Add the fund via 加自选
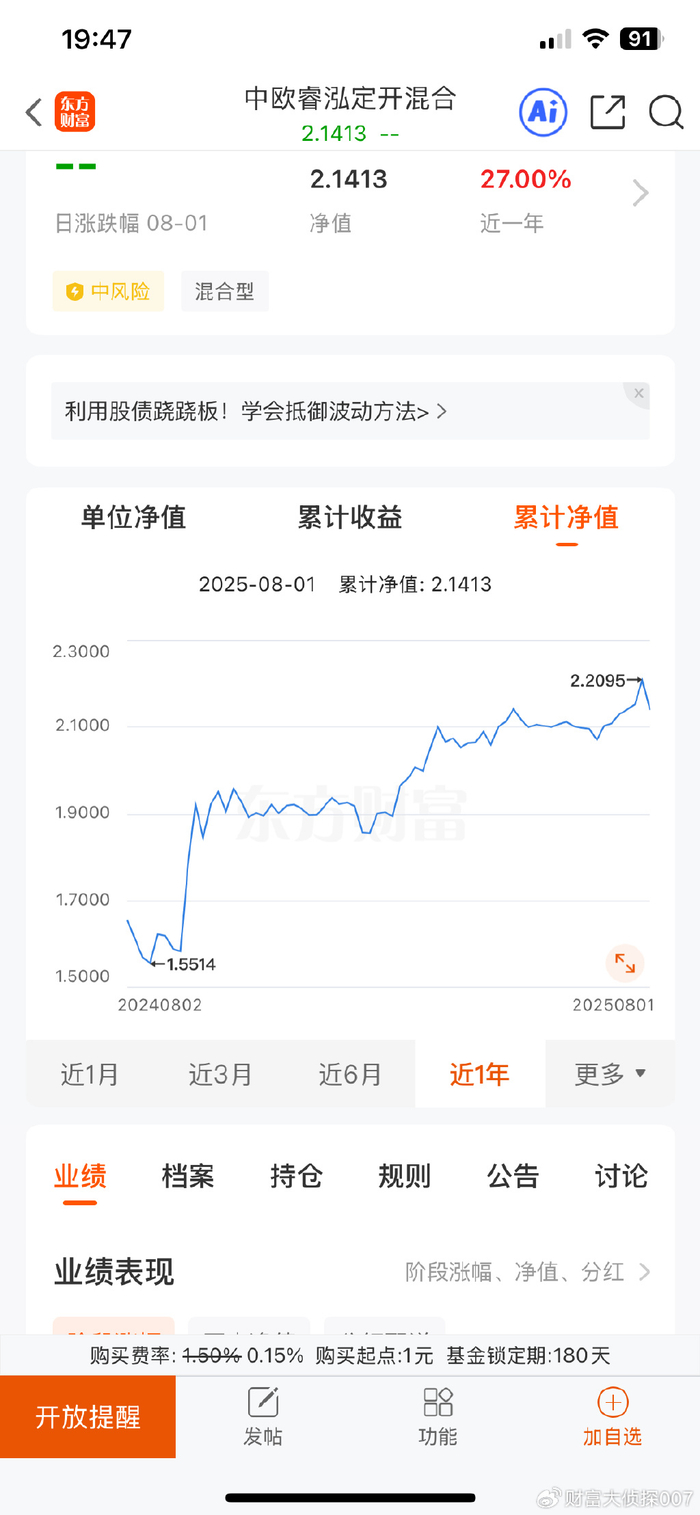This screenshot has height=1515, width=700. click(x=612, y=1417)
